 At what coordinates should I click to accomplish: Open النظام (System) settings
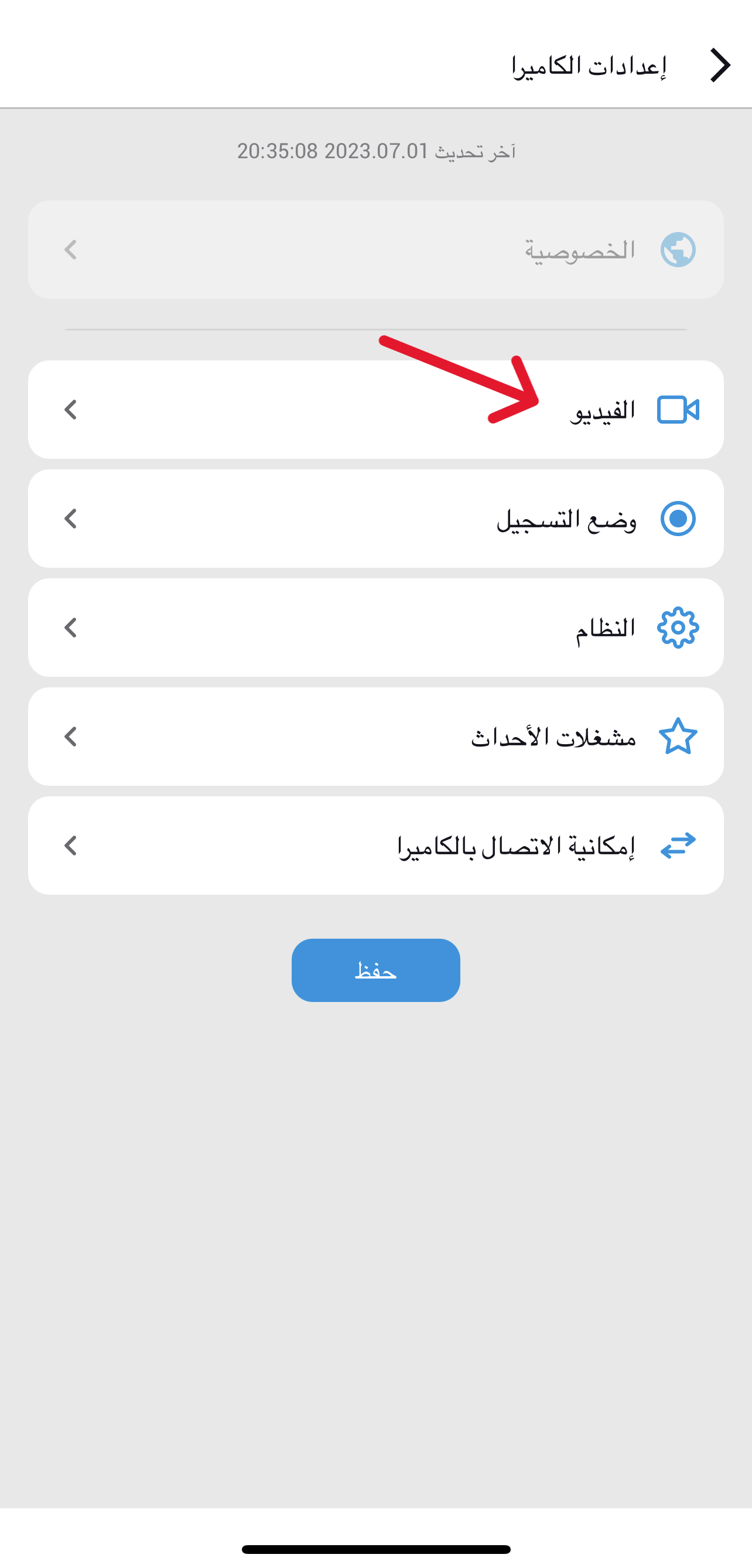pos(375,628)
